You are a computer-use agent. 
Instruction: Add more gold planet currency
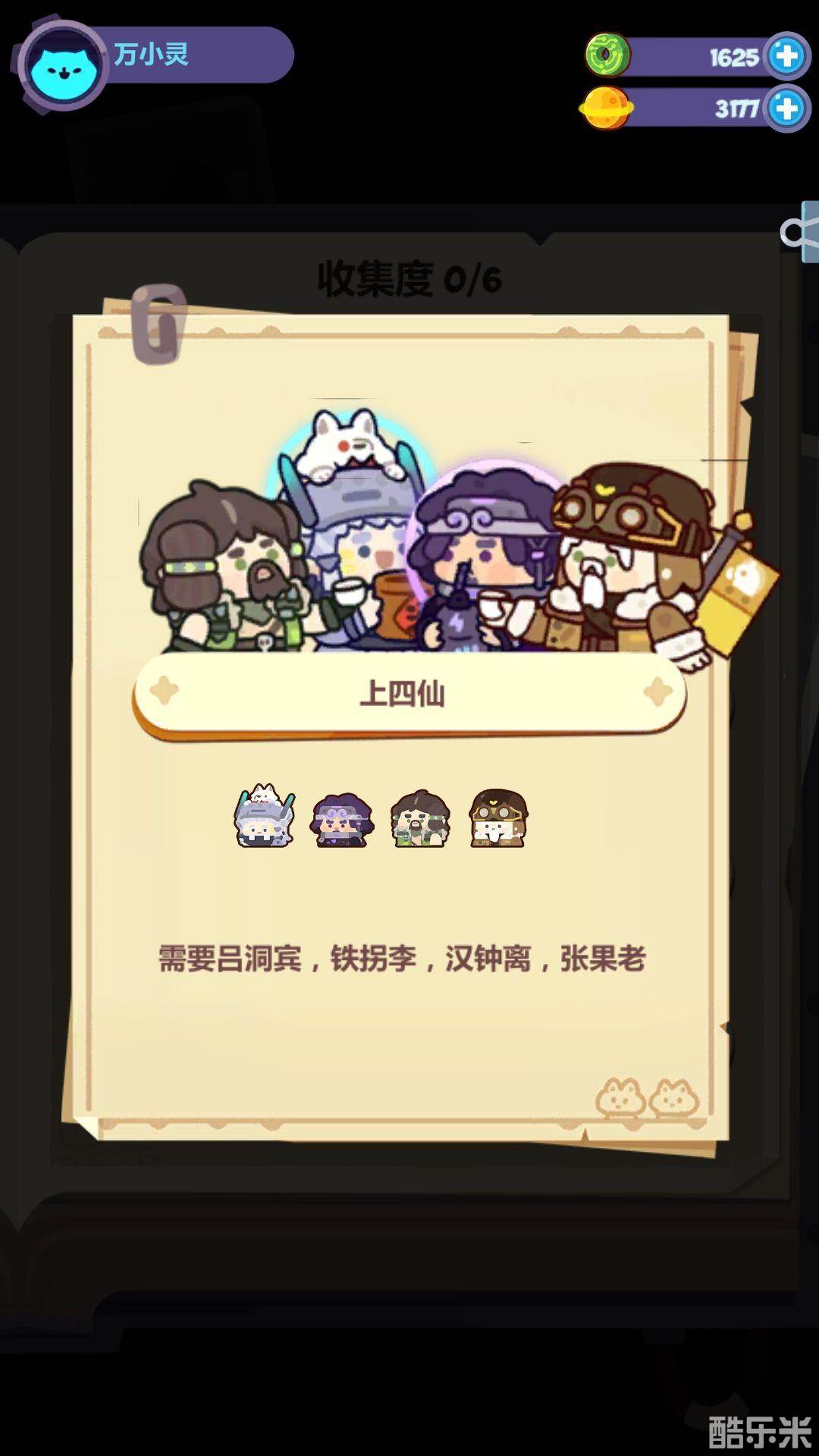tap(786, 108)
